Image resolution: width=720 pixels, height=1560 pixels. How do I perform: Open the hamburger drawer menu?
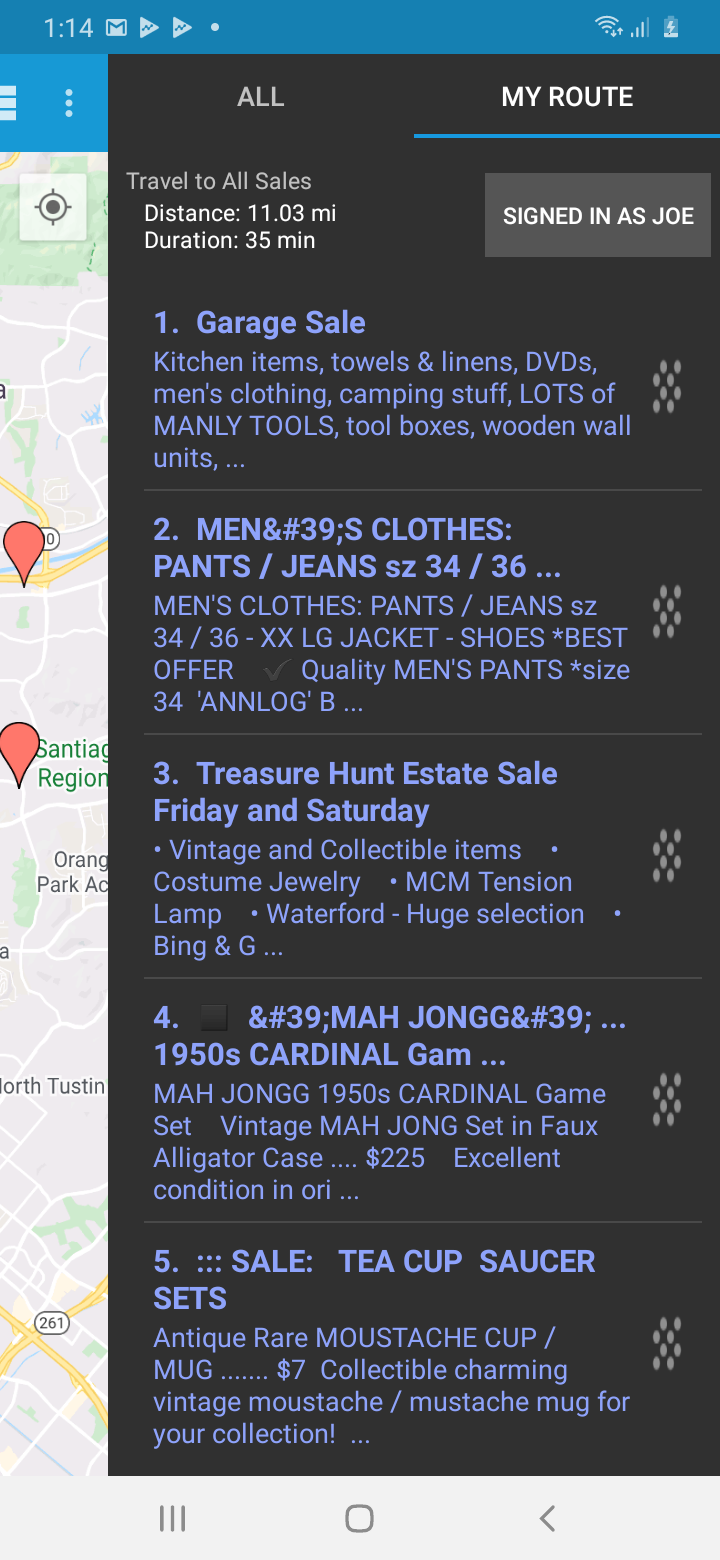click(8, 102)
